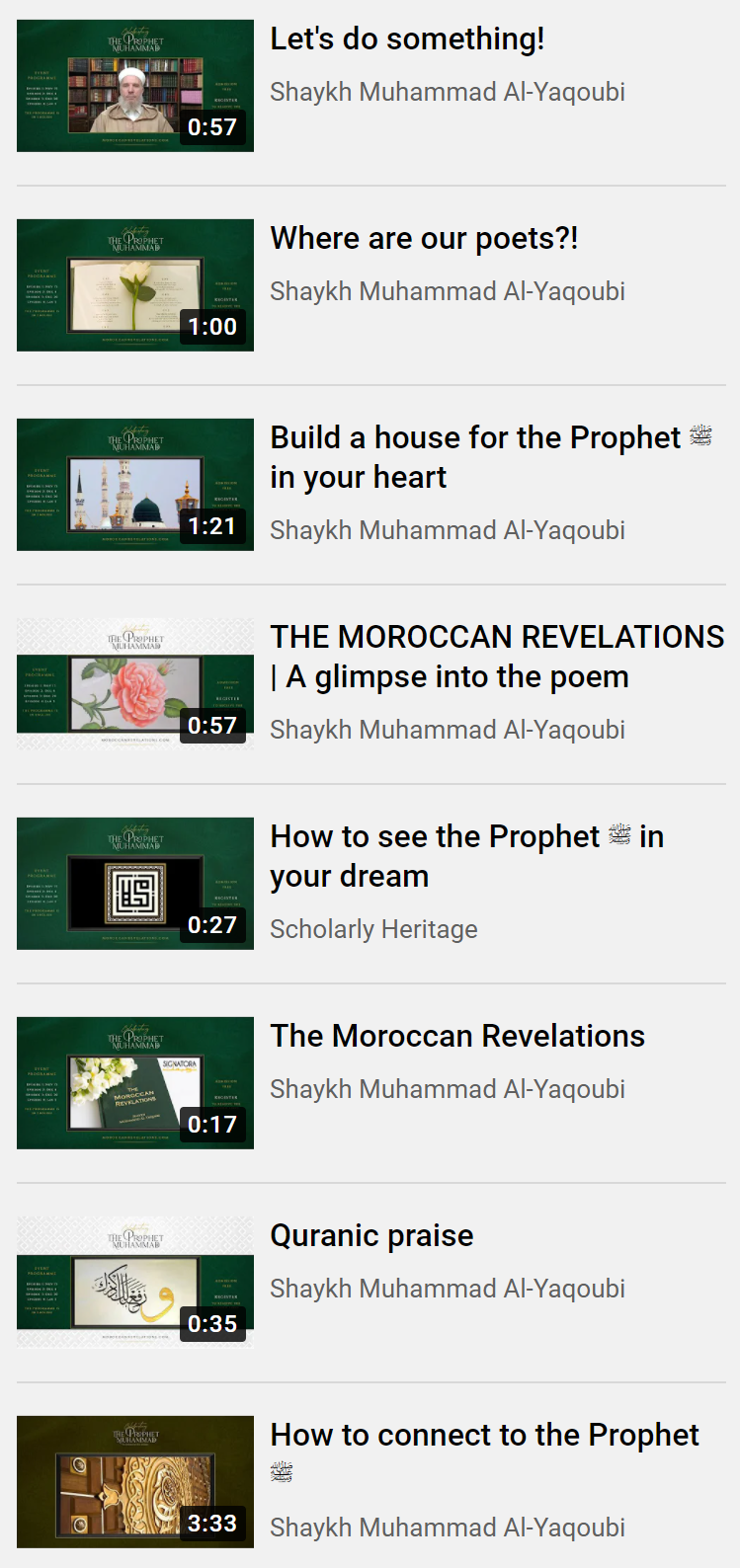The image size is (740, 1568).
Task: Open 'How to connect to the Prophet' video
Action: (x=484, y=1453)
